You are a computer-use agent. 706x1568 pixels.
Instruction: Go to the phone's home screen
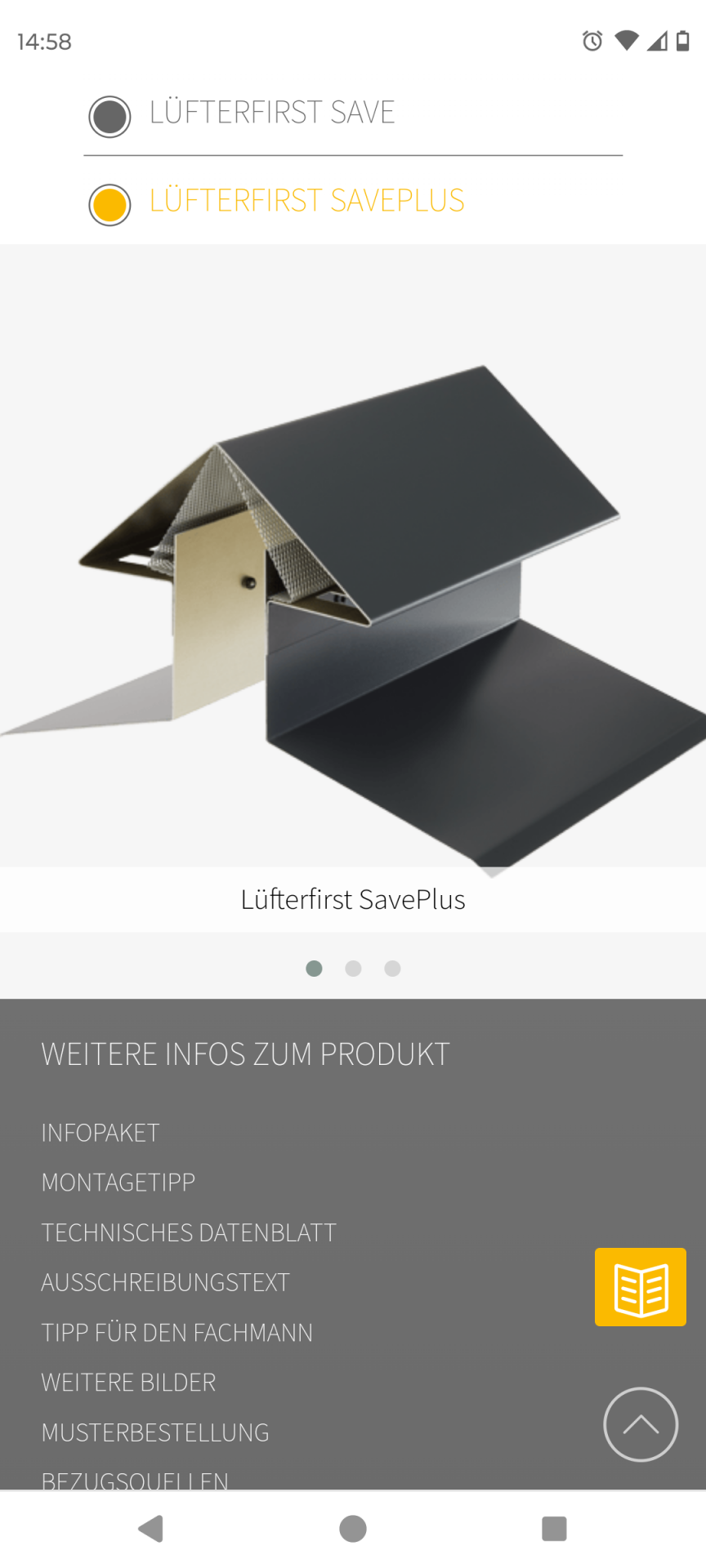pyautogui.click(x=353, y=1529)
